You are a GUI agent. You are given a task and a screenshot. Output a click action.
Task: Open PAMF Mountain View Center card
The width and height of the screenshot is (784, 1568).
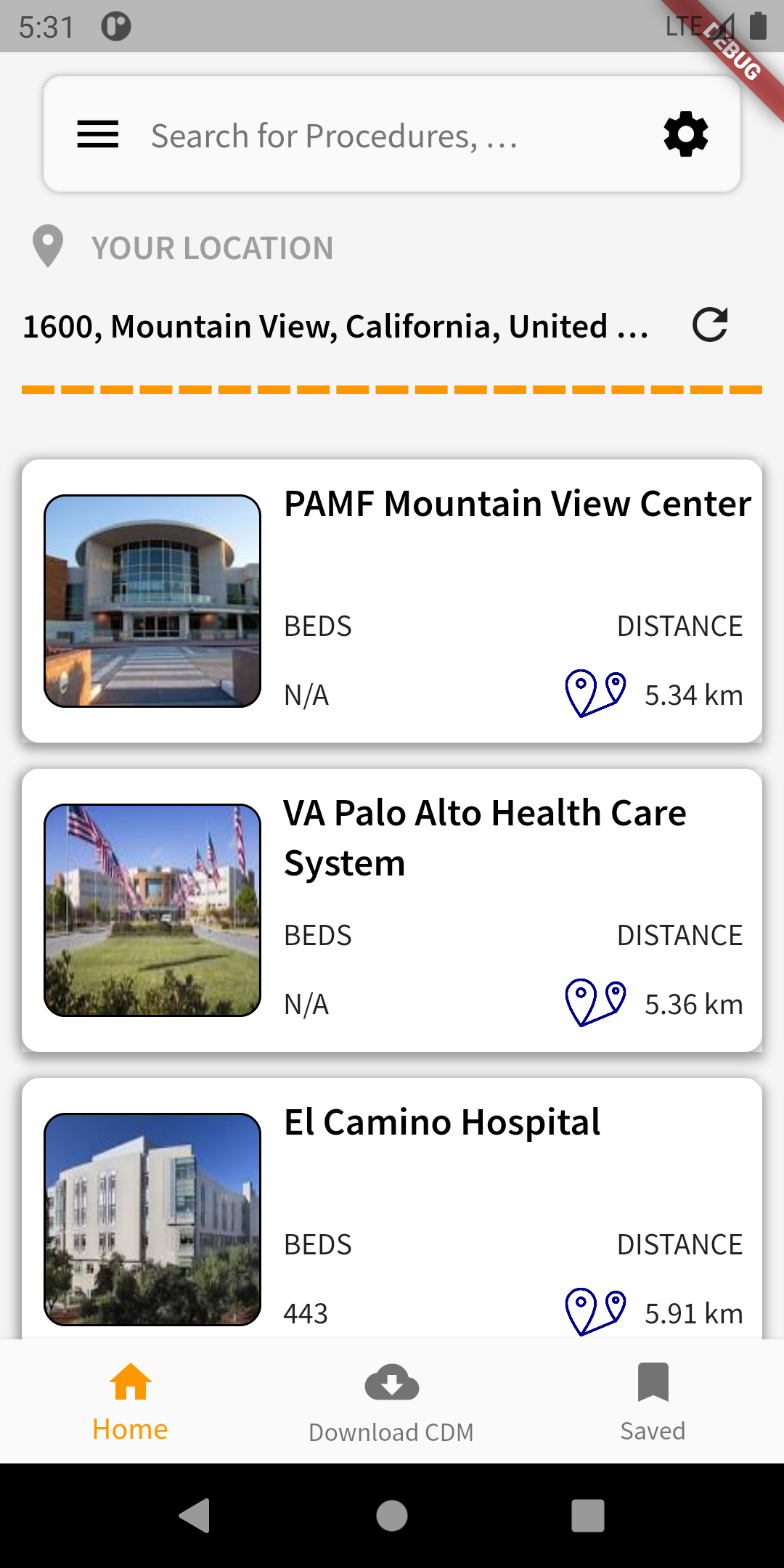pyautogui.click(x=392, y=600)
